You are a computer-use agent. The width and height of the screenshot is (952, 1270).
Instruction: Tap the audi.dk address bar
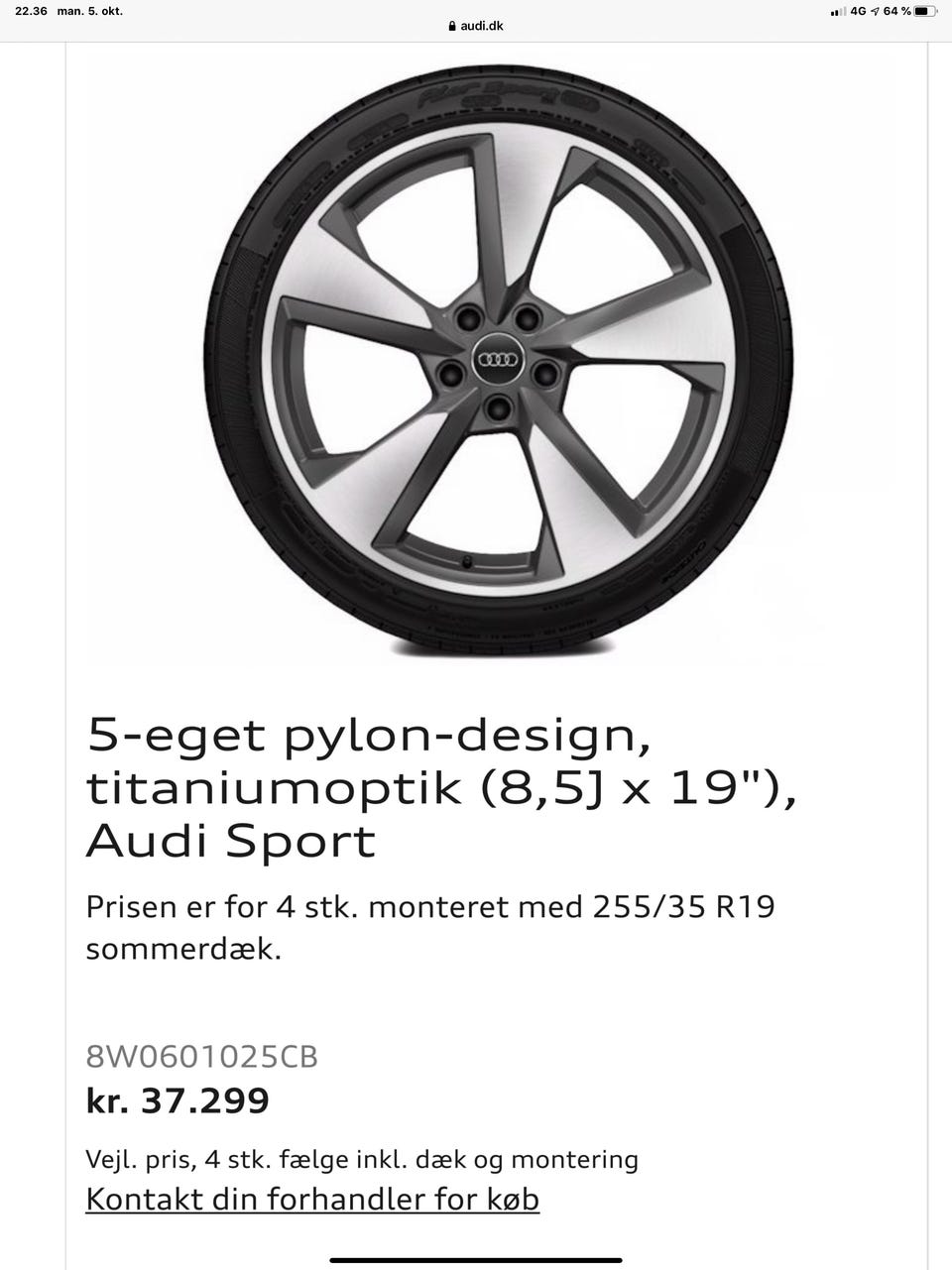[x=476, y=26]
